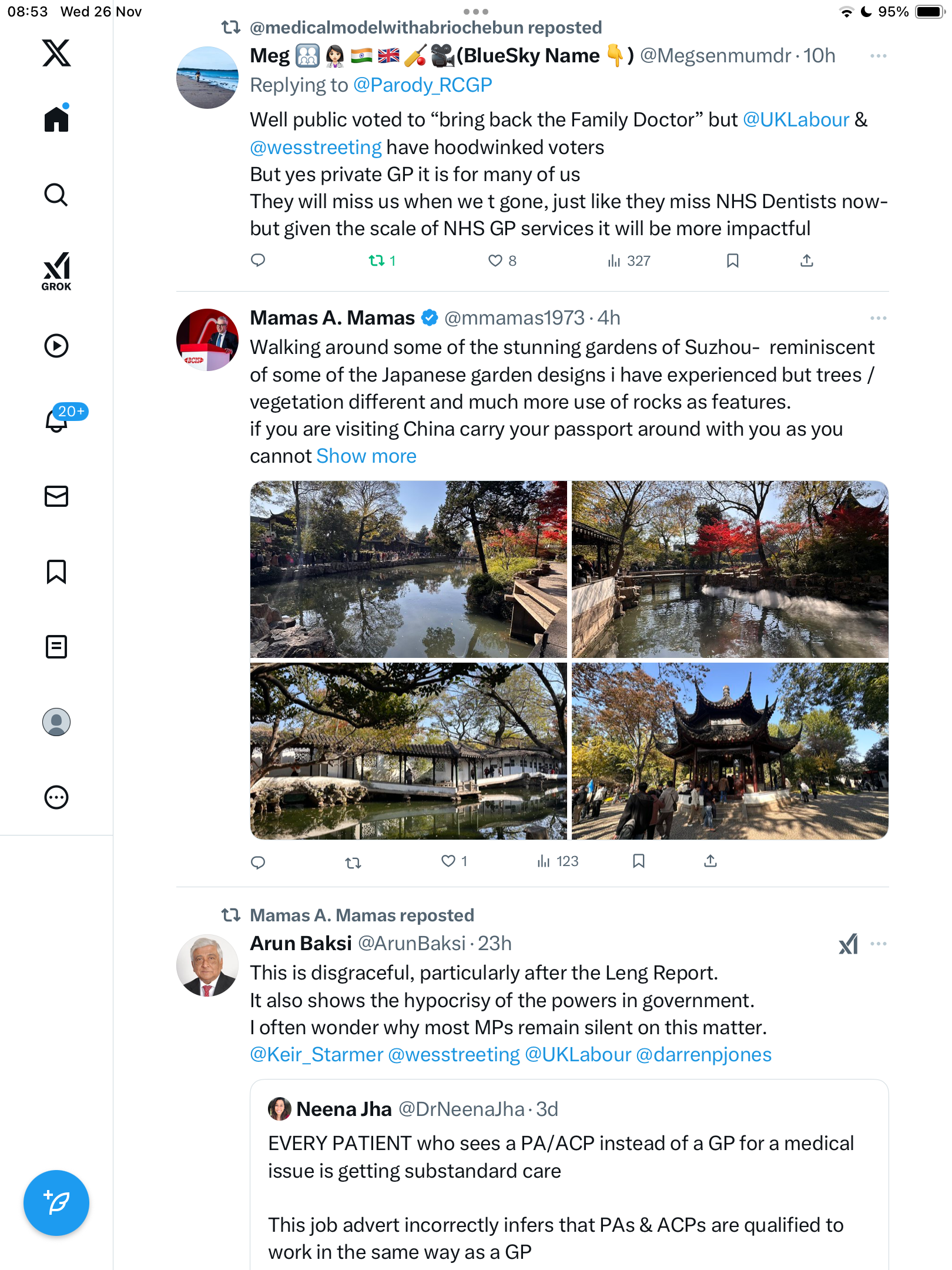952x1270 pixels.
Task: Like Mamas A. Mamas's Suzhou post
Action: [448, 861]
